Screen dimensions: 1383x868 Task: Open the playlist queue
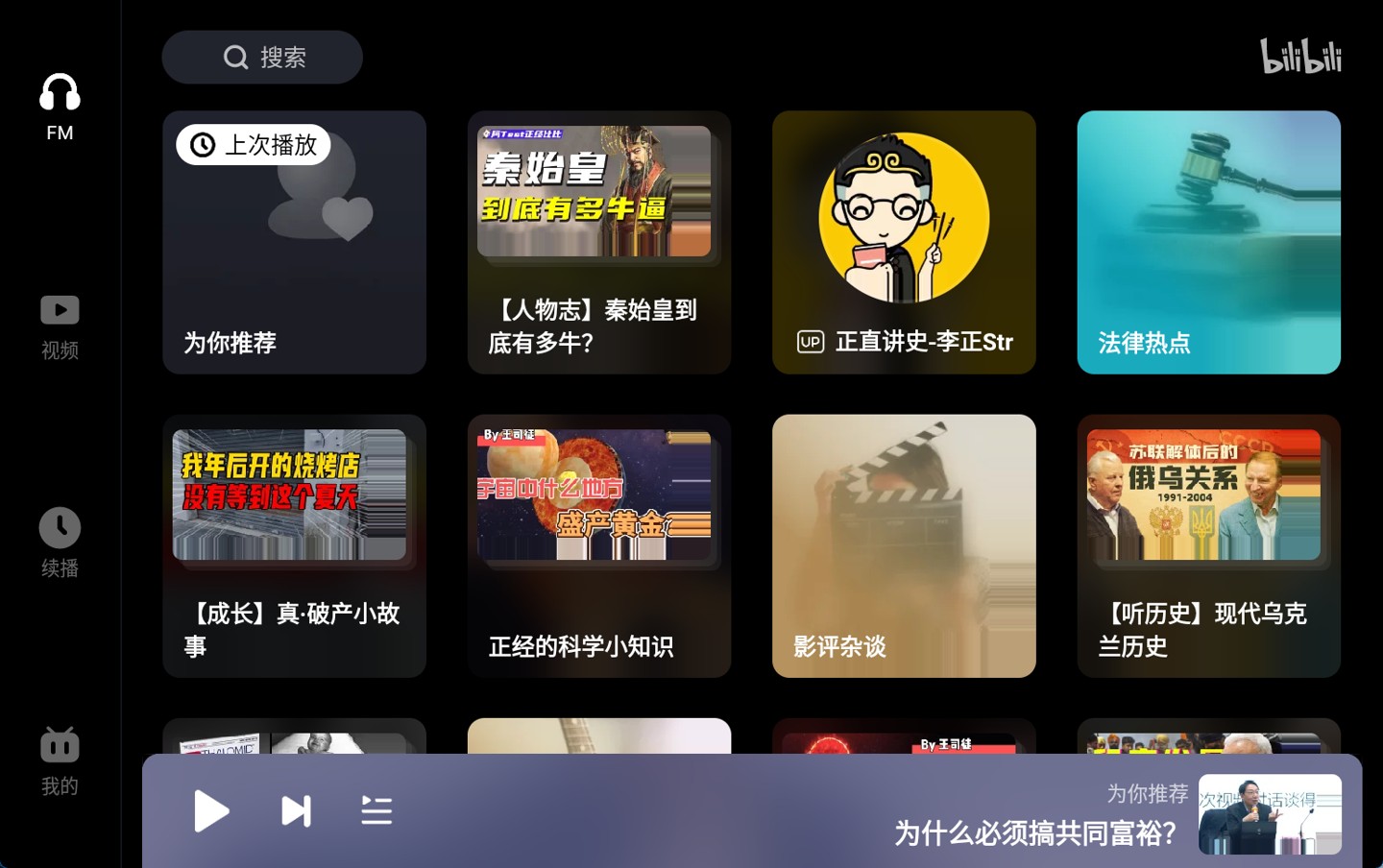376,811
